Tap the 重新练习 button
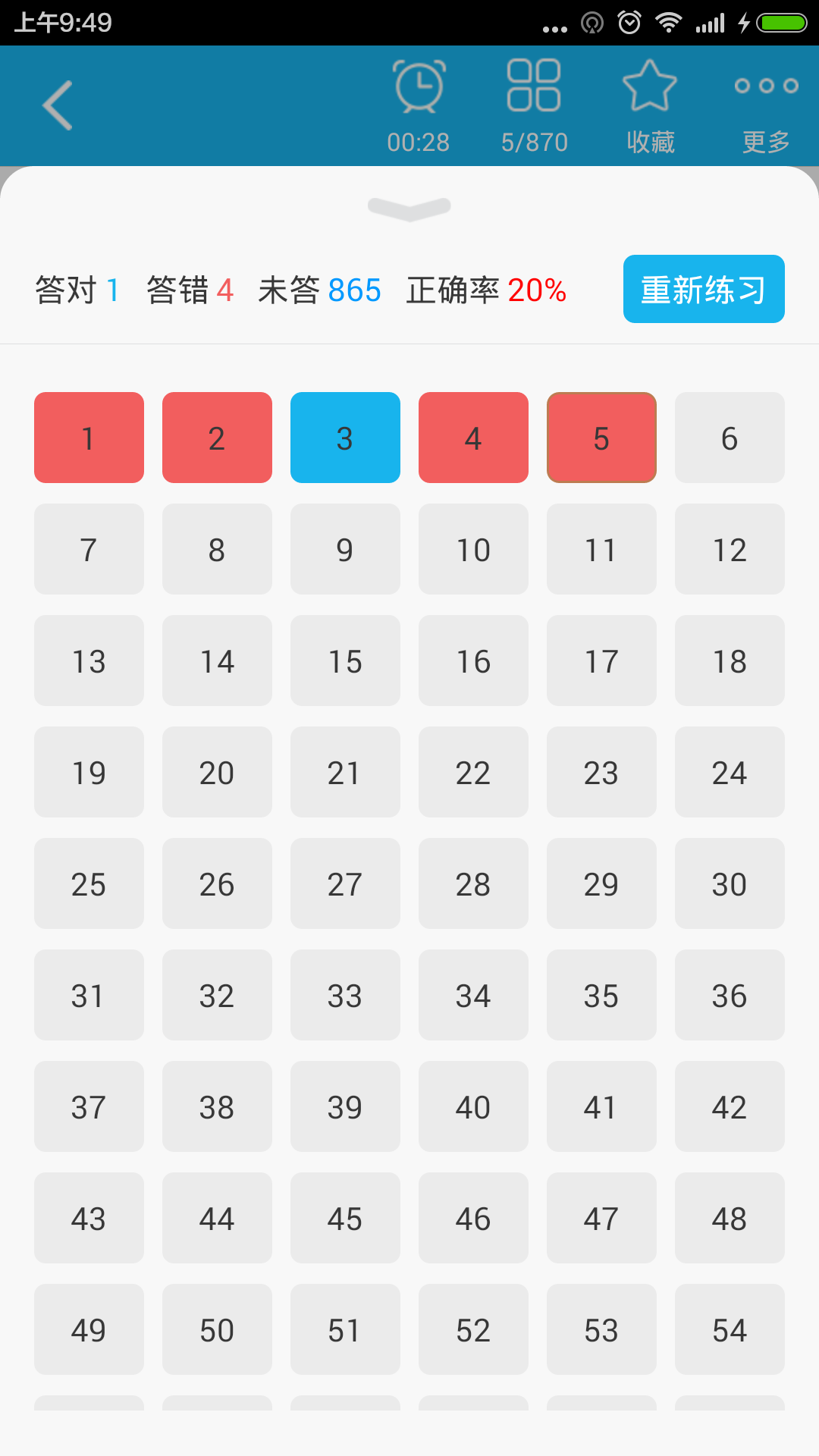 point(703,289)
